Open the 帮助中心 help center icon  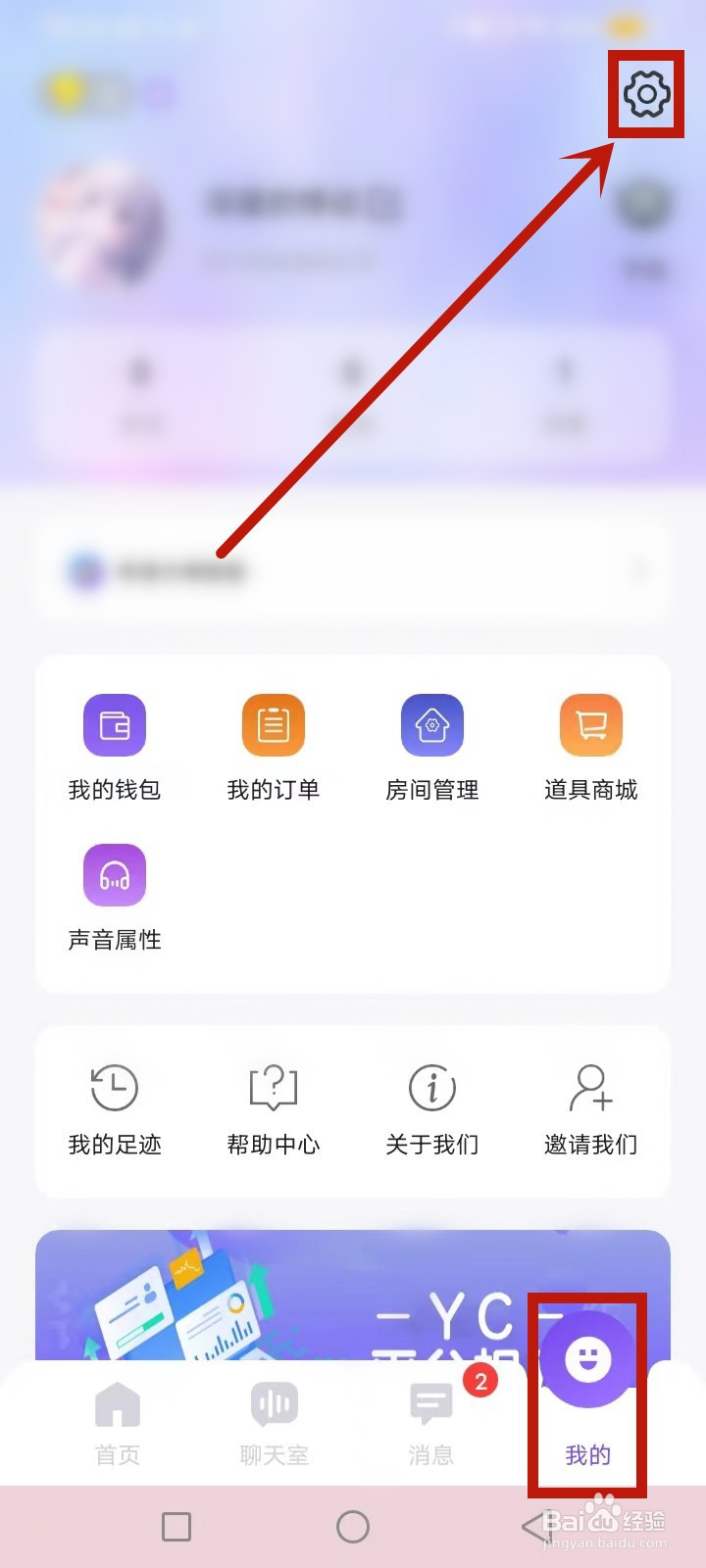point(273,1088)
